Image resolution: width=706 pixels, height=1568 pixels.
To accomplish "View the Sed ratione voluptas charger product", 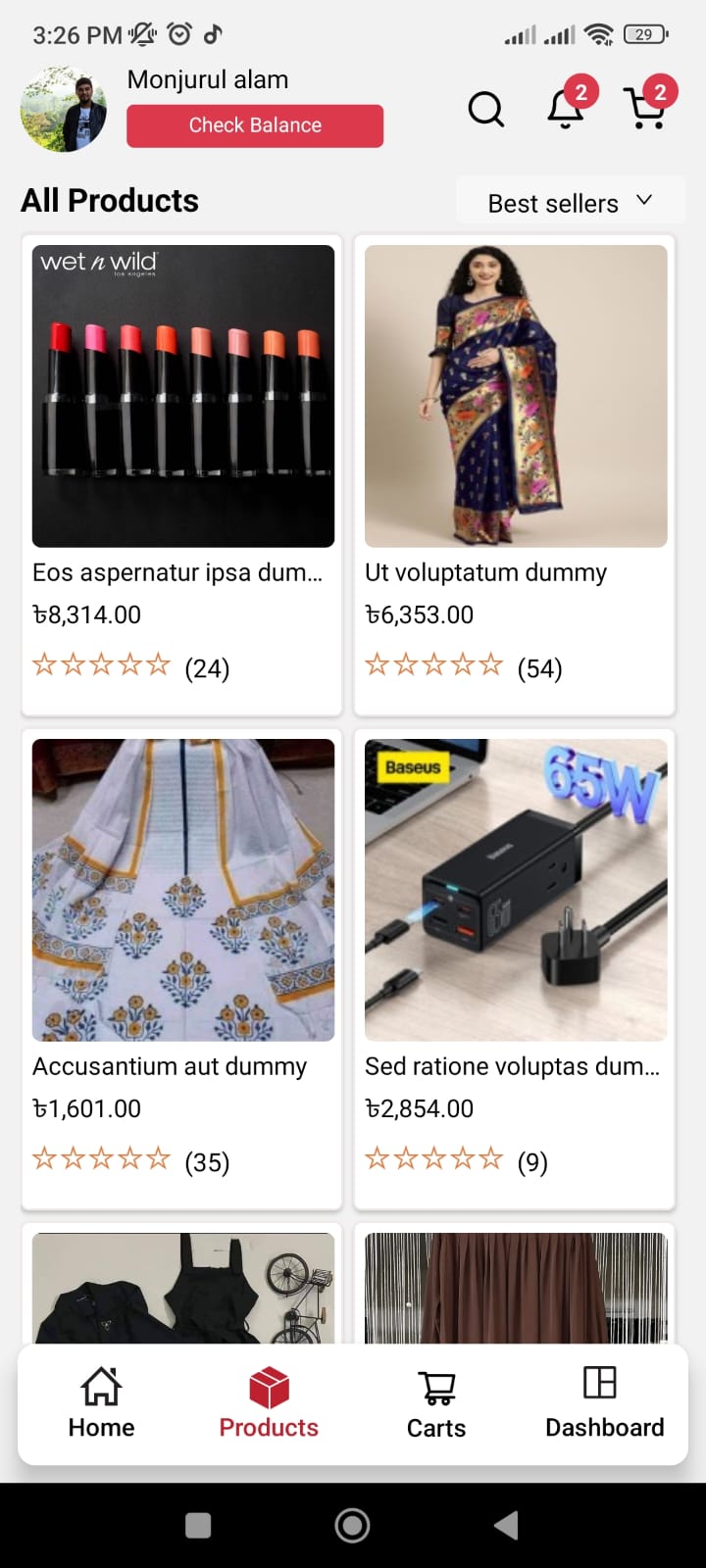I will tap(516, 890).
